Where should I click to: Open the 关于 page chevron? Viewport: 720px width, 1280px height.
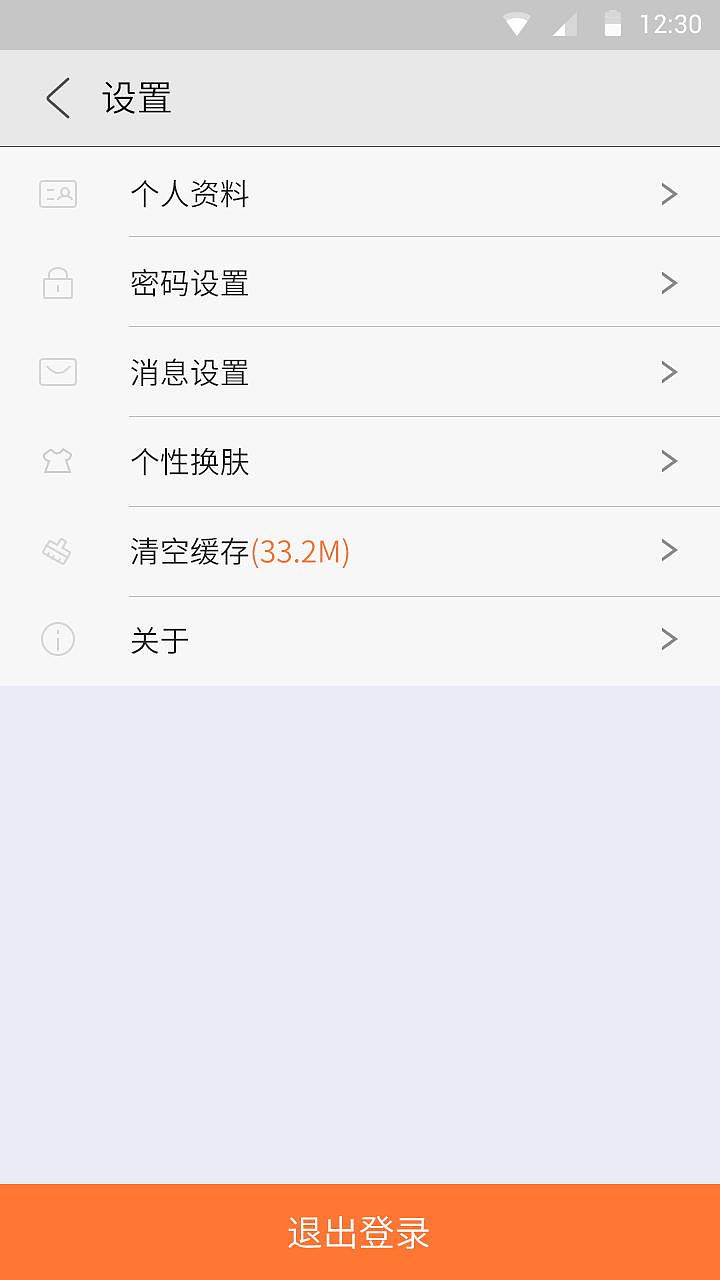coord(668,639)
